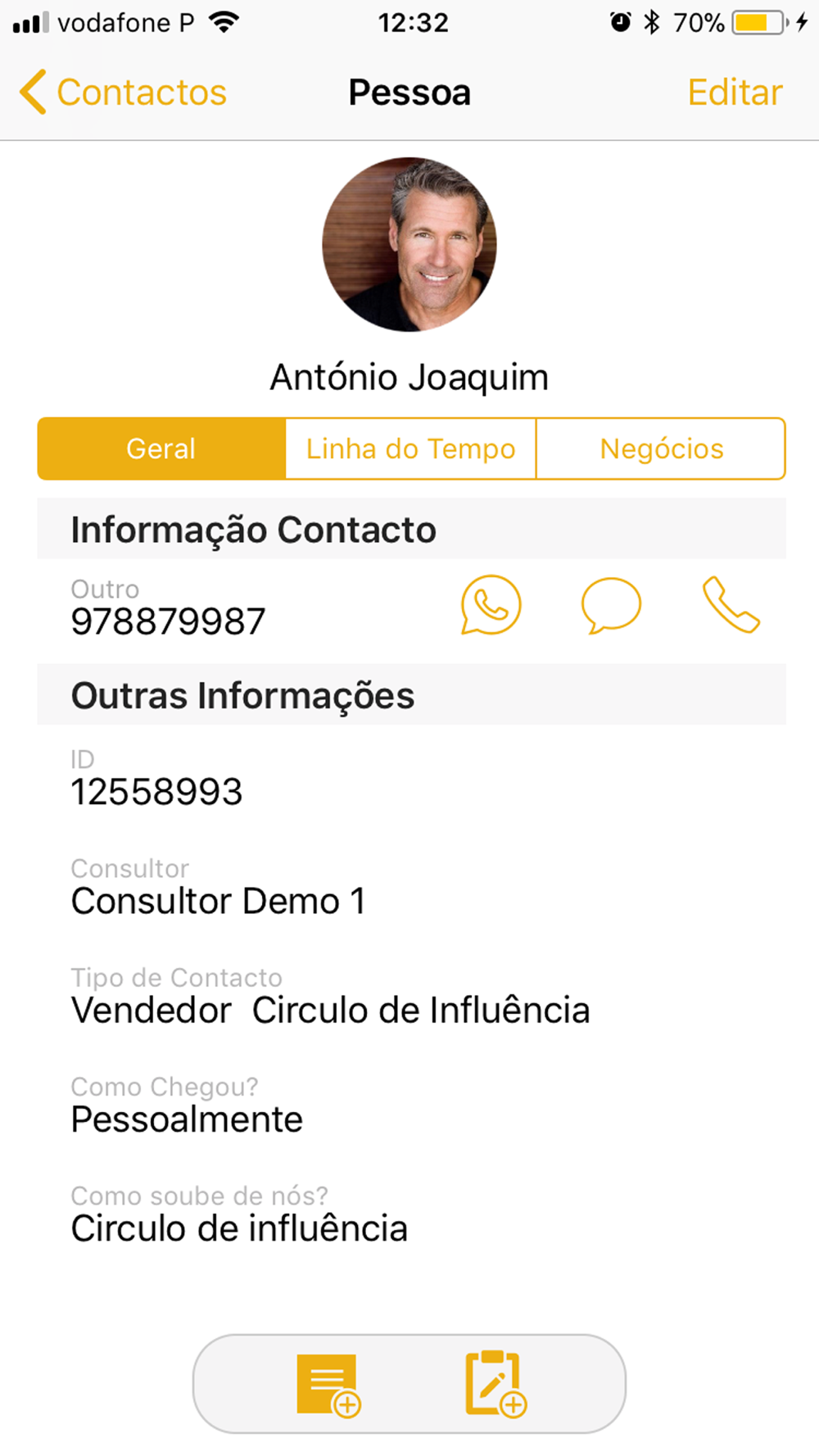Call the number 978879987
This screenshot has width=819, height=1456.
tap(731, 605)
